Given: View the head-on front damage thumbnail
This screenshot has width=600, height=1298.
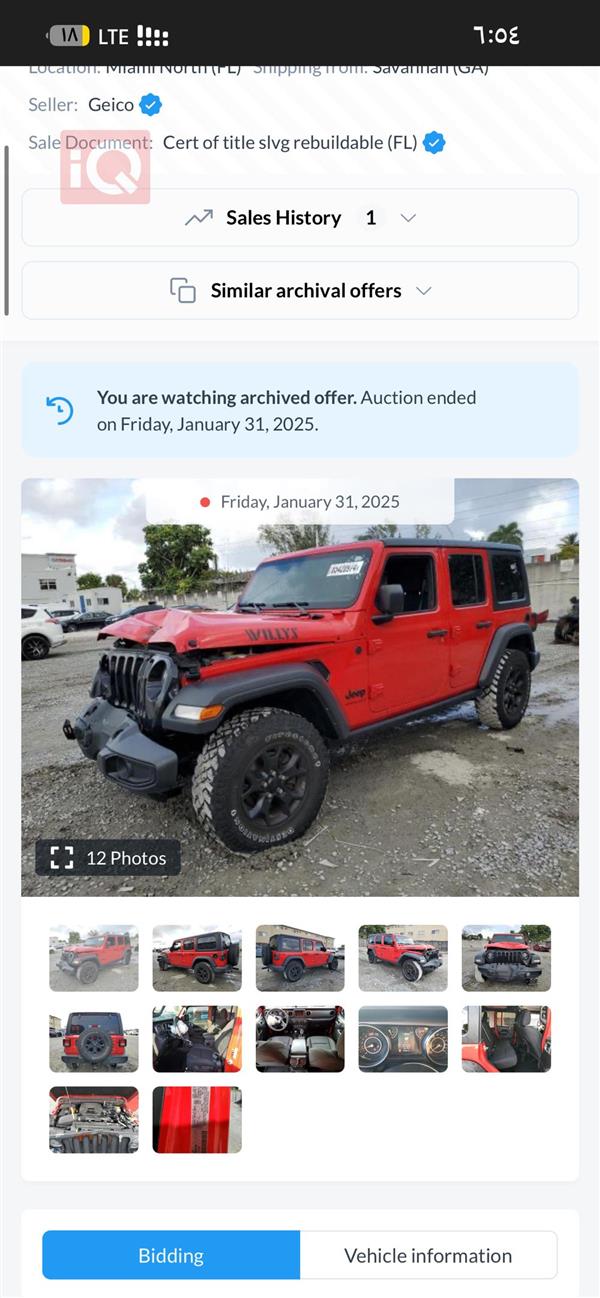Looking at the screenshot, I should click(x=506, y=958).
